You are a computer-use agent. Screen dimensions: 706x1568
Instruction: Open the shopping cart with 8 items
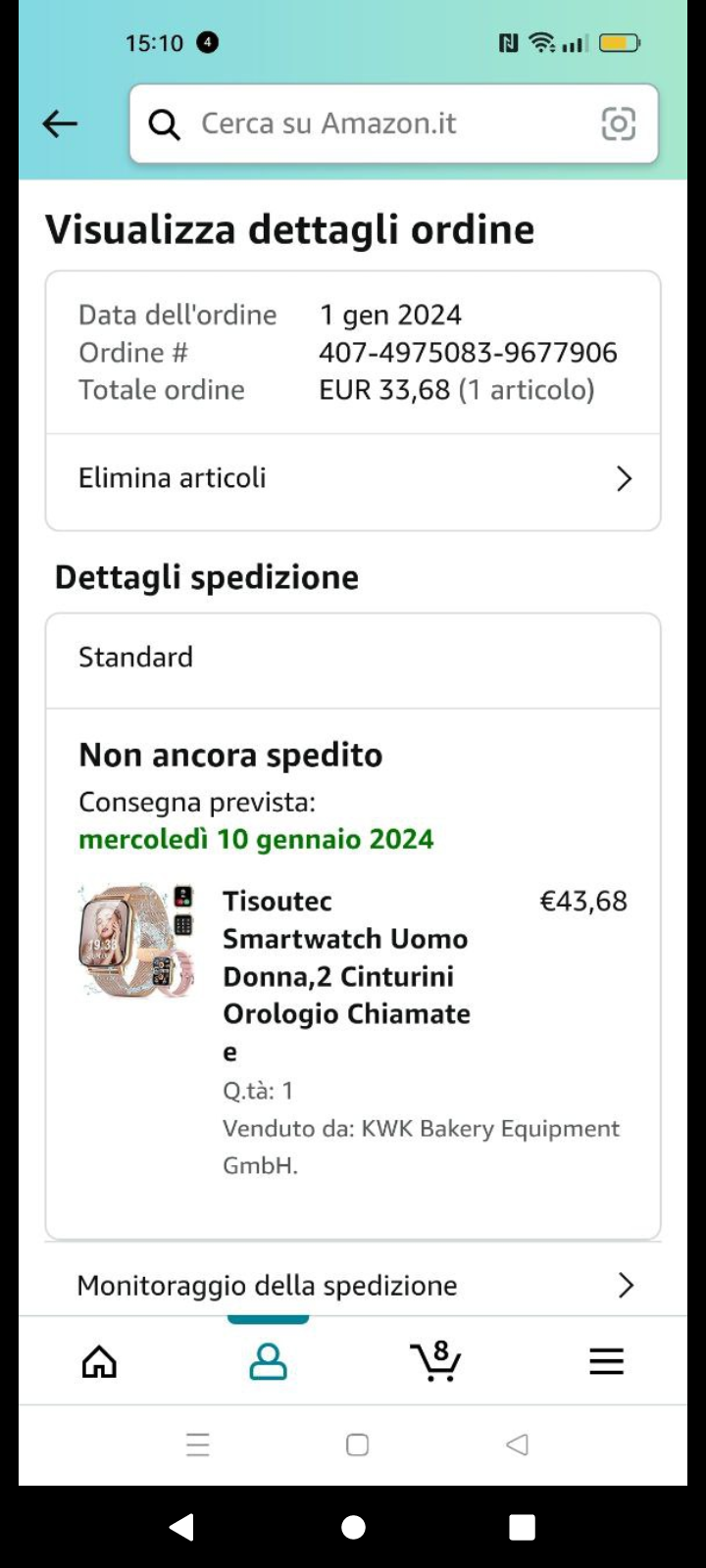pos(435,1360)
